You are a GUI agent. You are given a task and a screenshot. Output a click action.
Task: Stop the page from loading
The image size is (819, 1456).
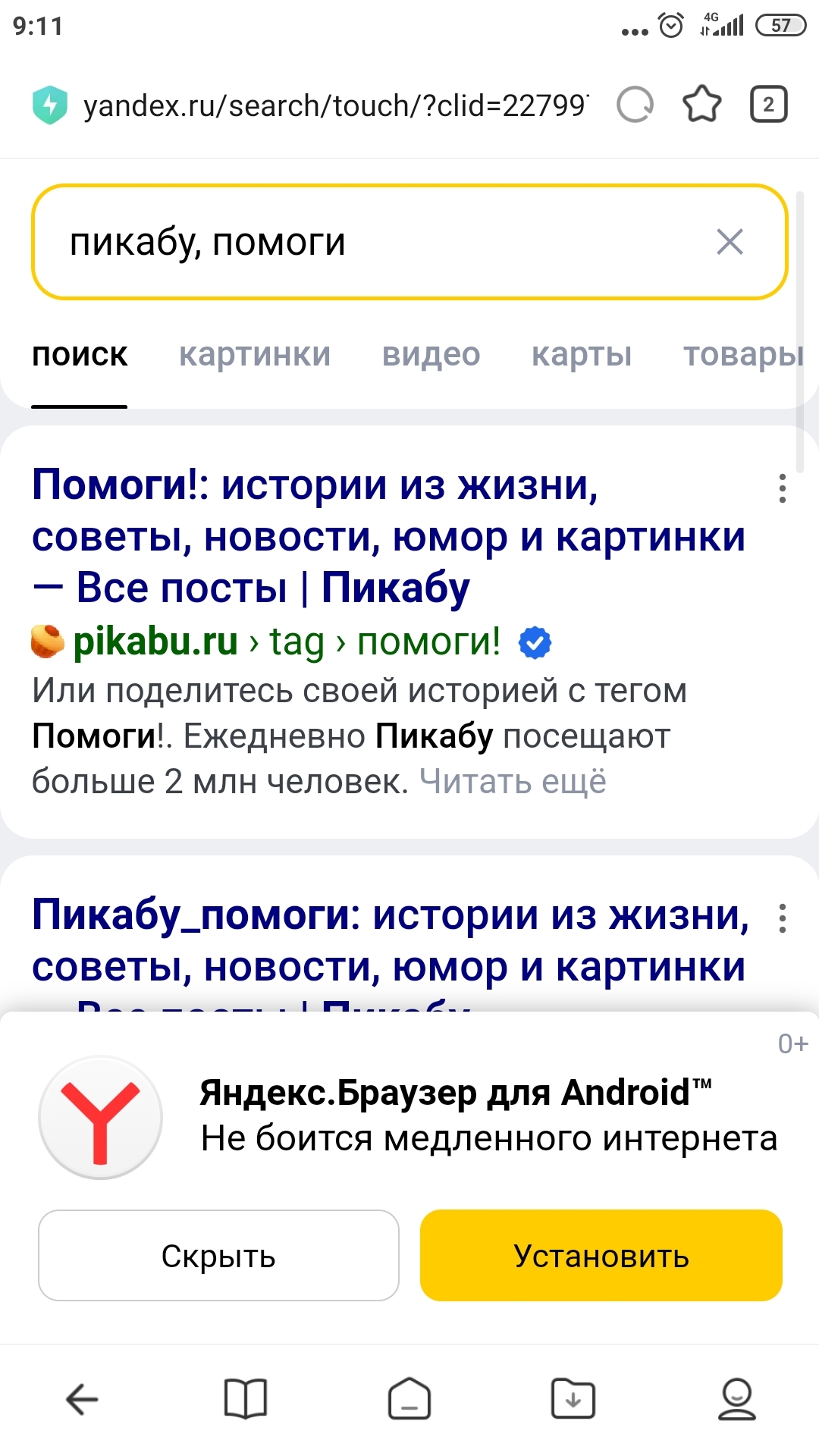[635, 105]
